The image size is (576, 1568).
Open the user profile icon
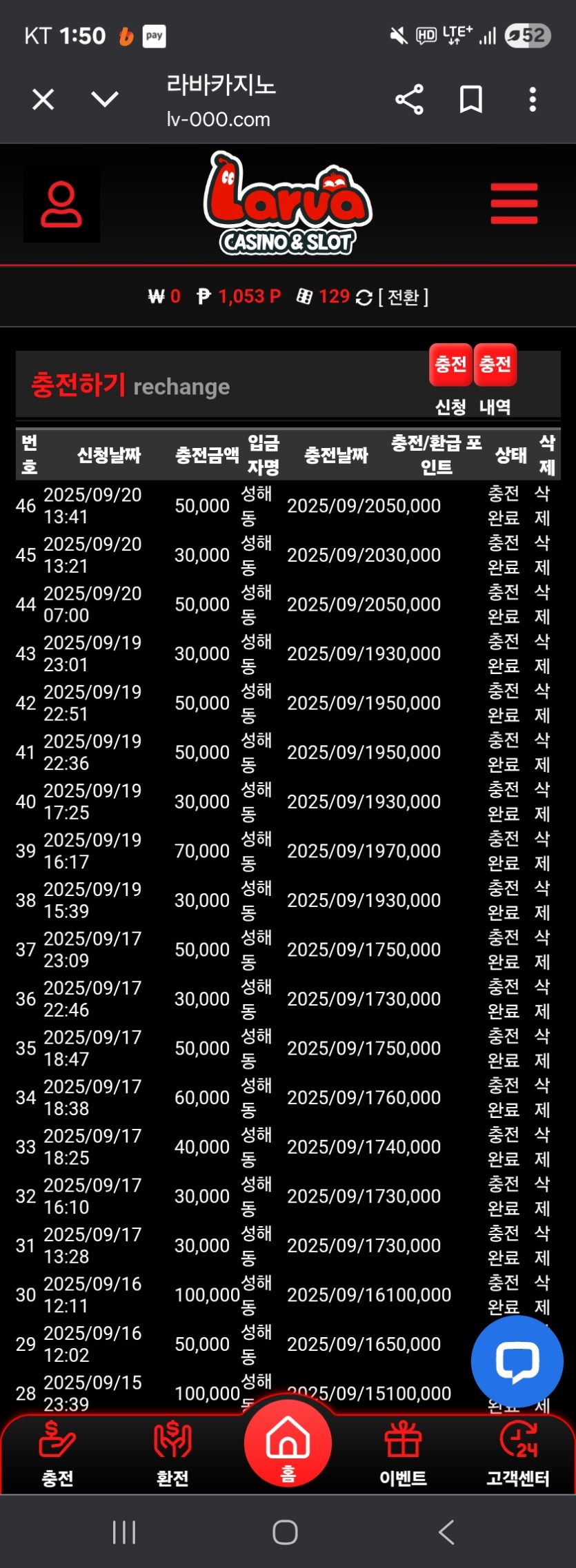[x=61, y=204]
